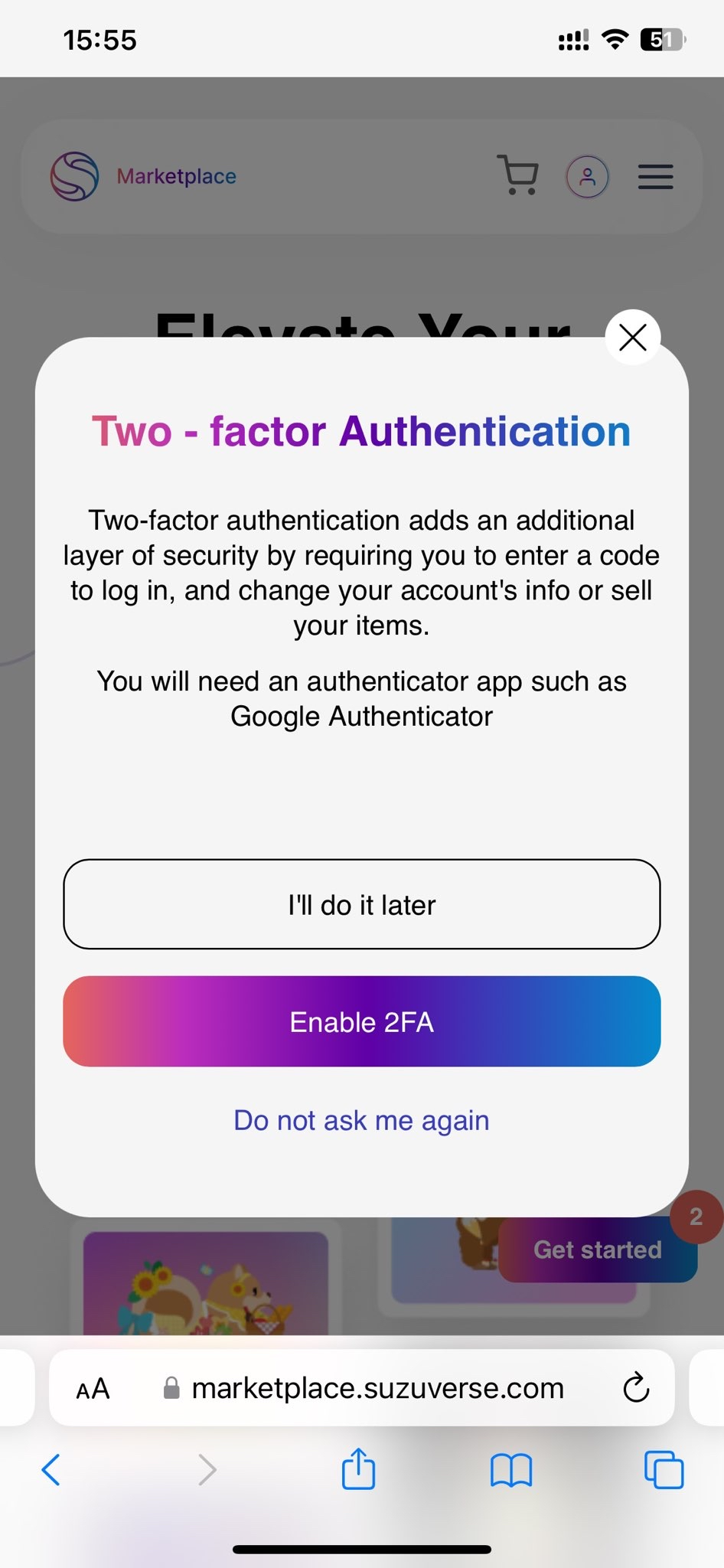Select Do not ask me again
The image size is (724, 1568).
pyautogui.click(x=361, y=1120)
